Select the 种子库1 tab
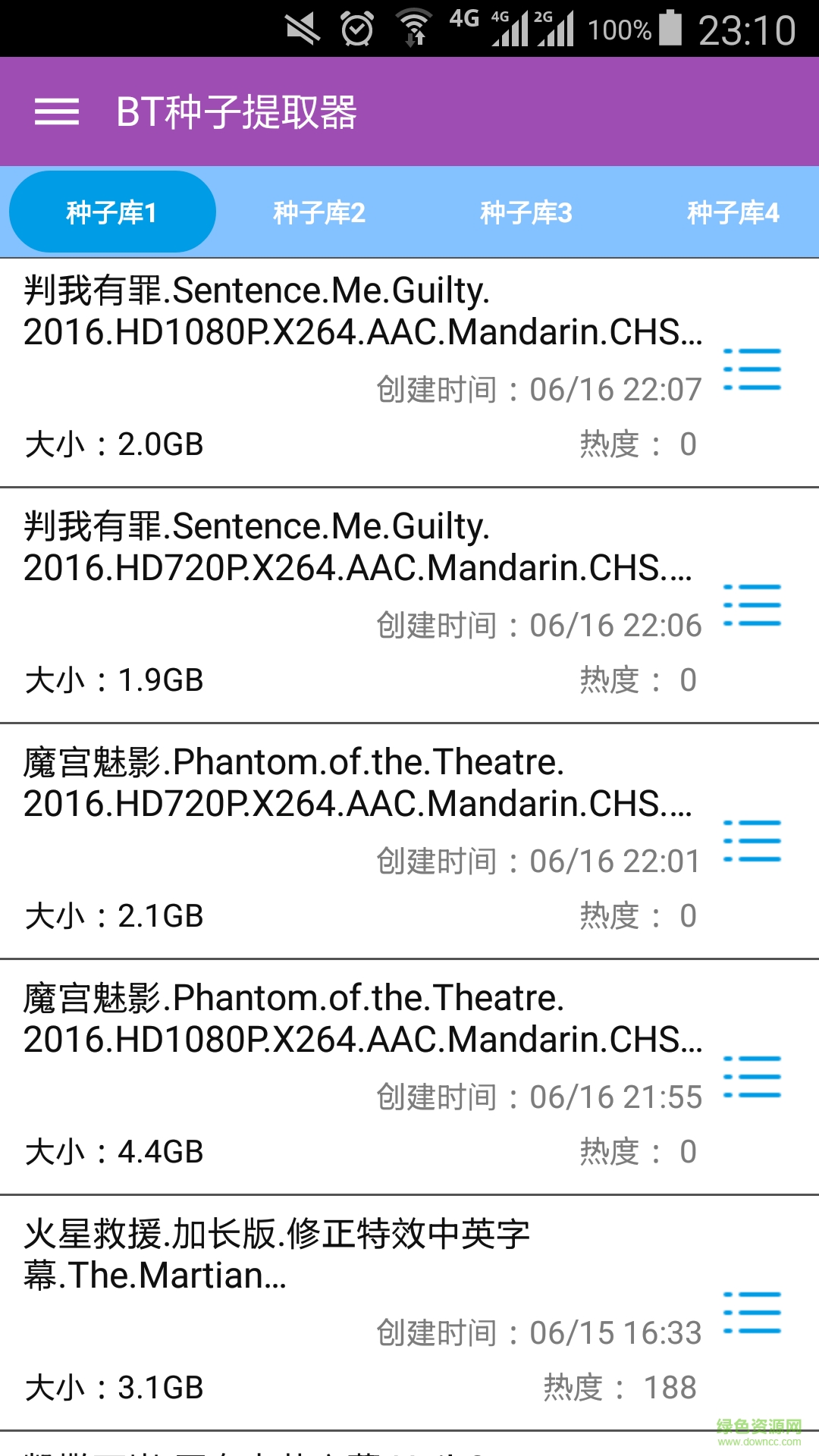The width and height of the screenshot is (819, 1456). coord(112,212)
